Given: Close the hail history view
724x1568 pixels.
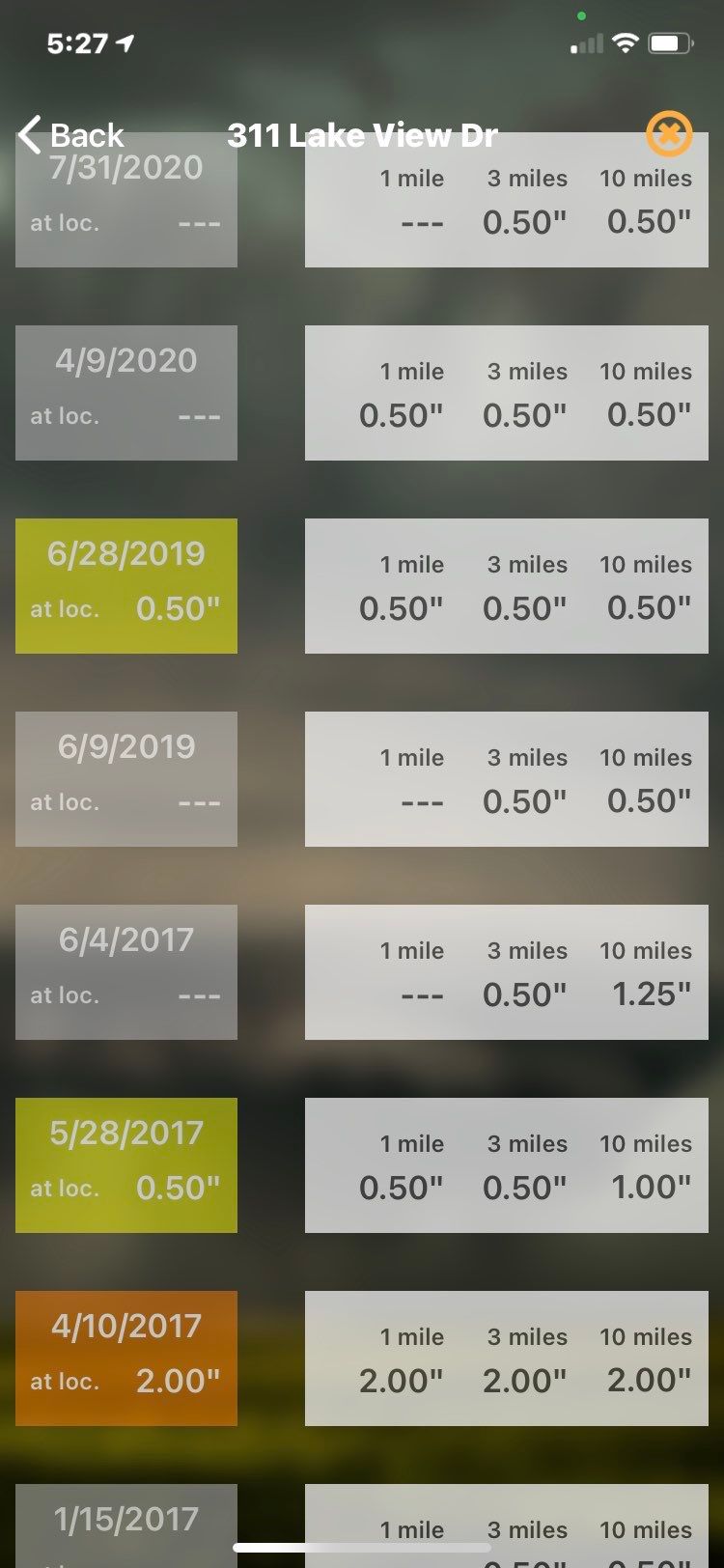Looking at the screenshot, I should tap(669, 134).
